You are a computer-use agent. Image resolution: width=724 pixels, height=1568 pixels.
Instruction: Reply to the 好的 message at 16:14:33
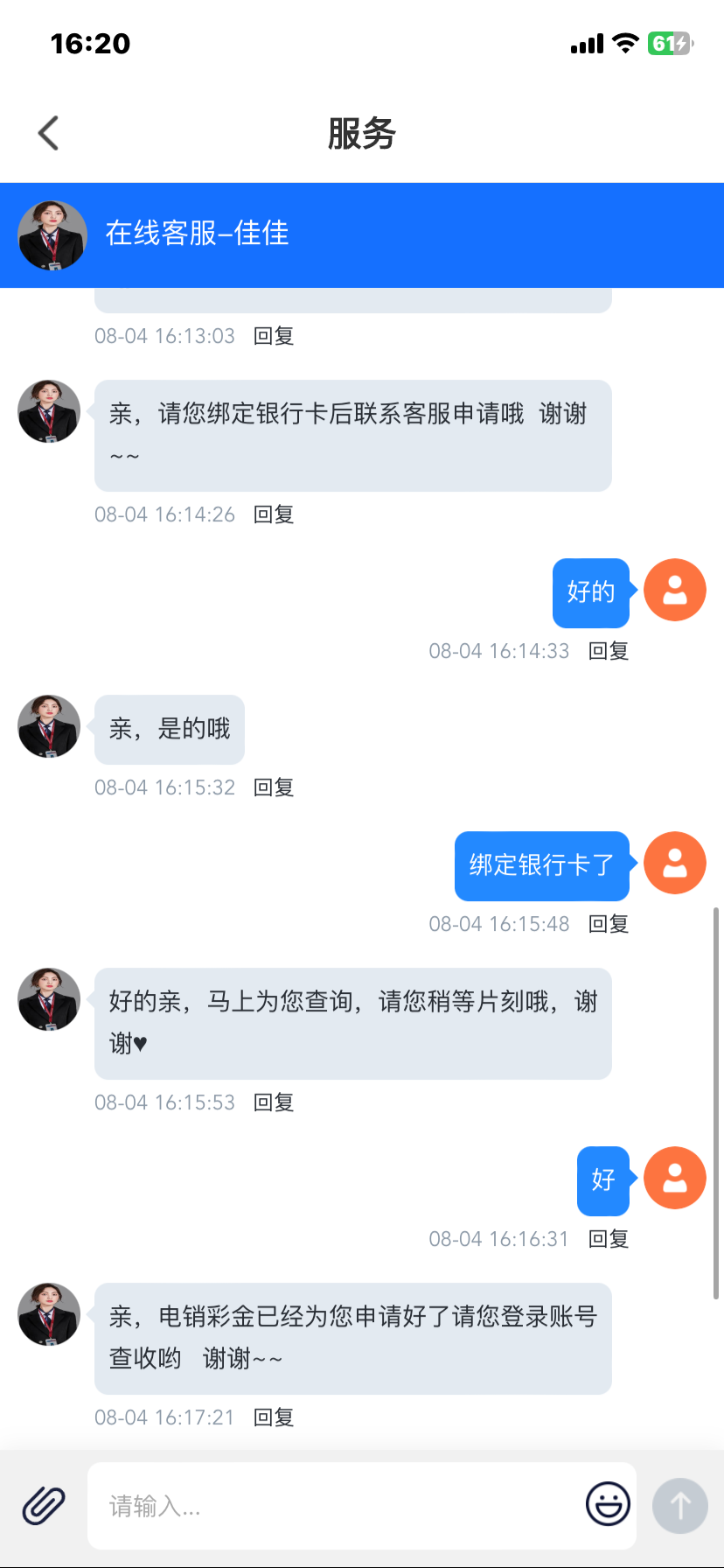pos(609,651)
